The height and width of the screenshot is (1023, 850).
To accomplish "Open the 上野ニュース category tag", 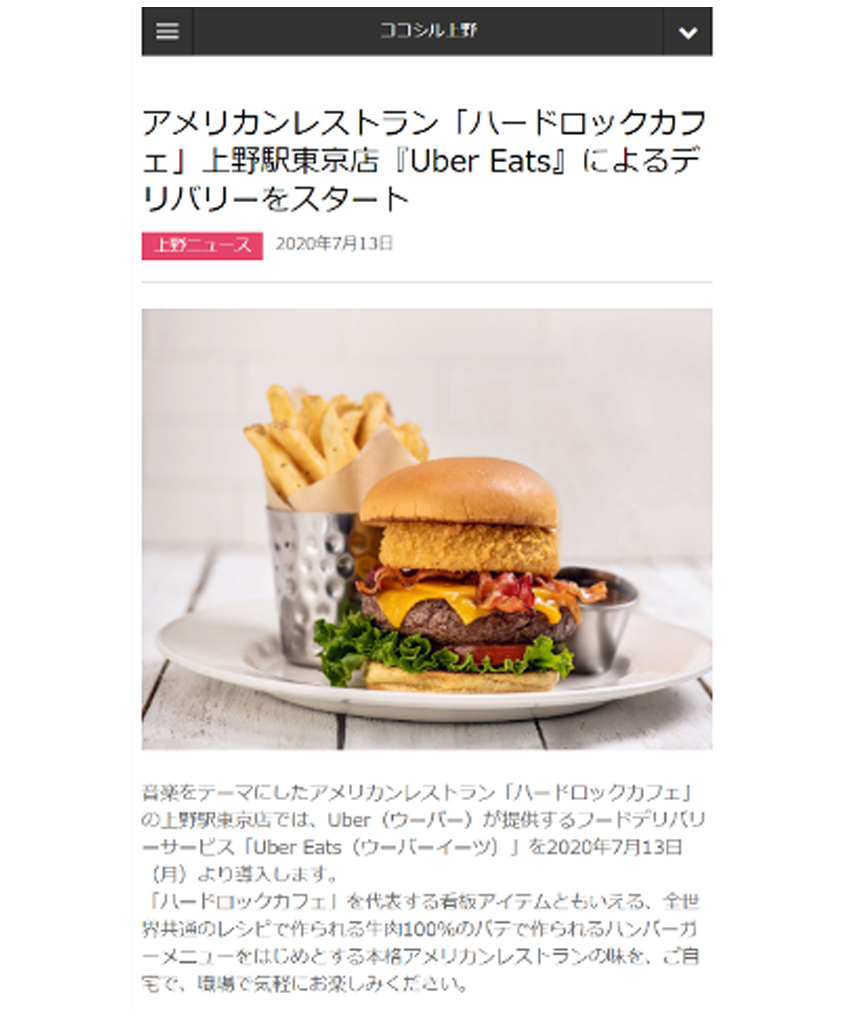I will tap(202, 245).
